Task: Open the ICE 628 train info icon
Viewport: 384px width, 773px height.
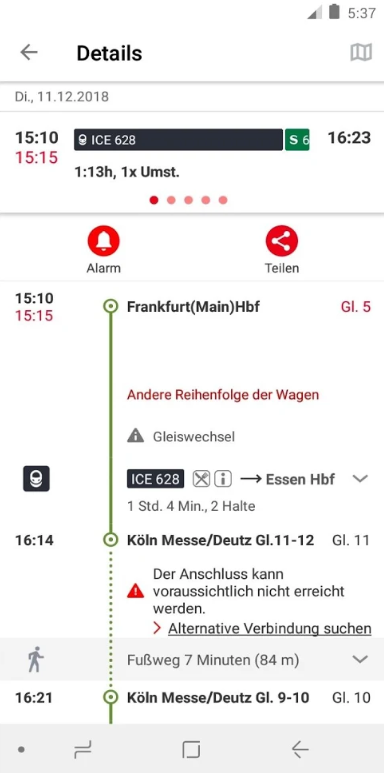Action: [223, 479]
